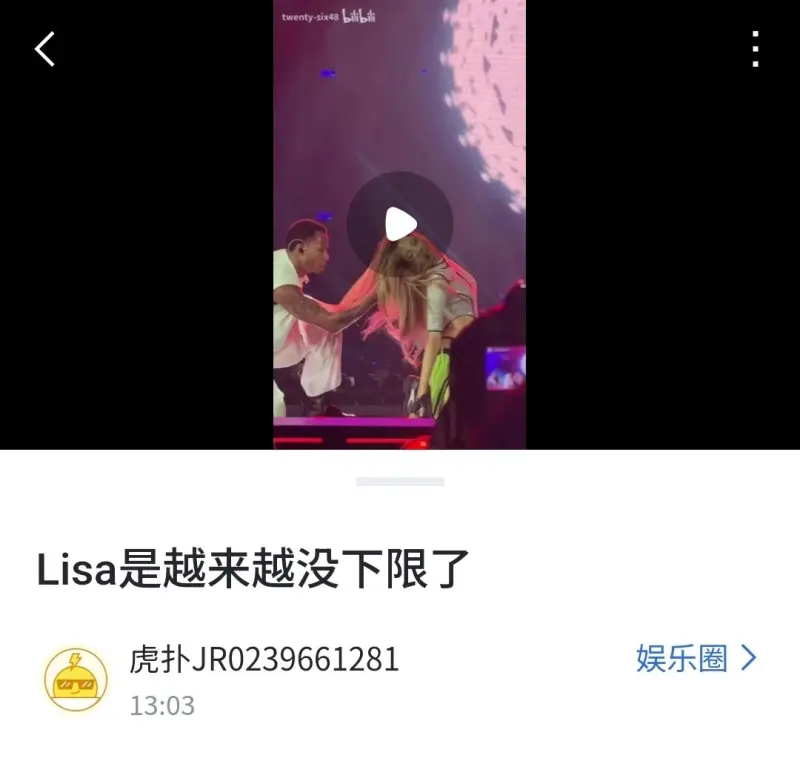Play the video
This screenshot has width=800, height=781.
click(x=400, y=224)
